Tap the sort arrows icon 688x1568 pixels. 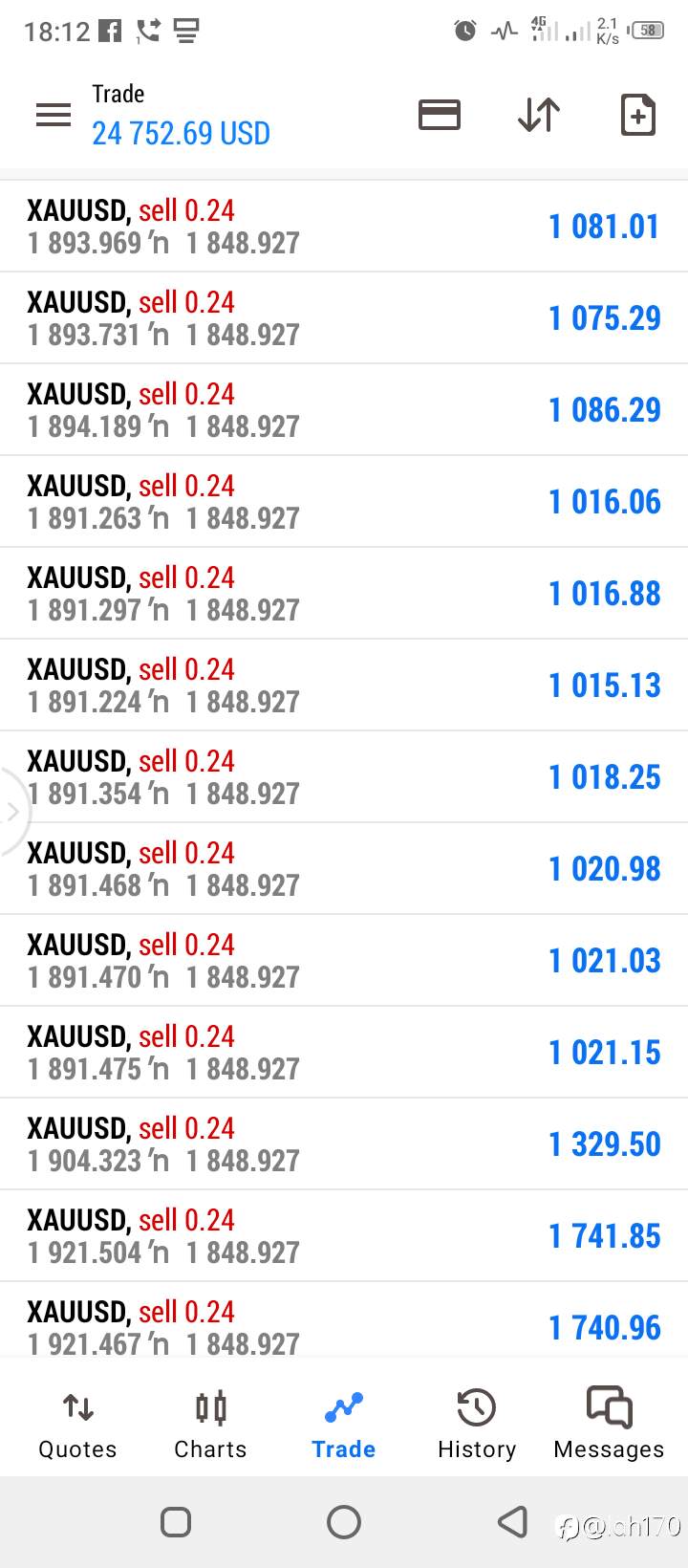pyautogui.click(x=539, y=116)
